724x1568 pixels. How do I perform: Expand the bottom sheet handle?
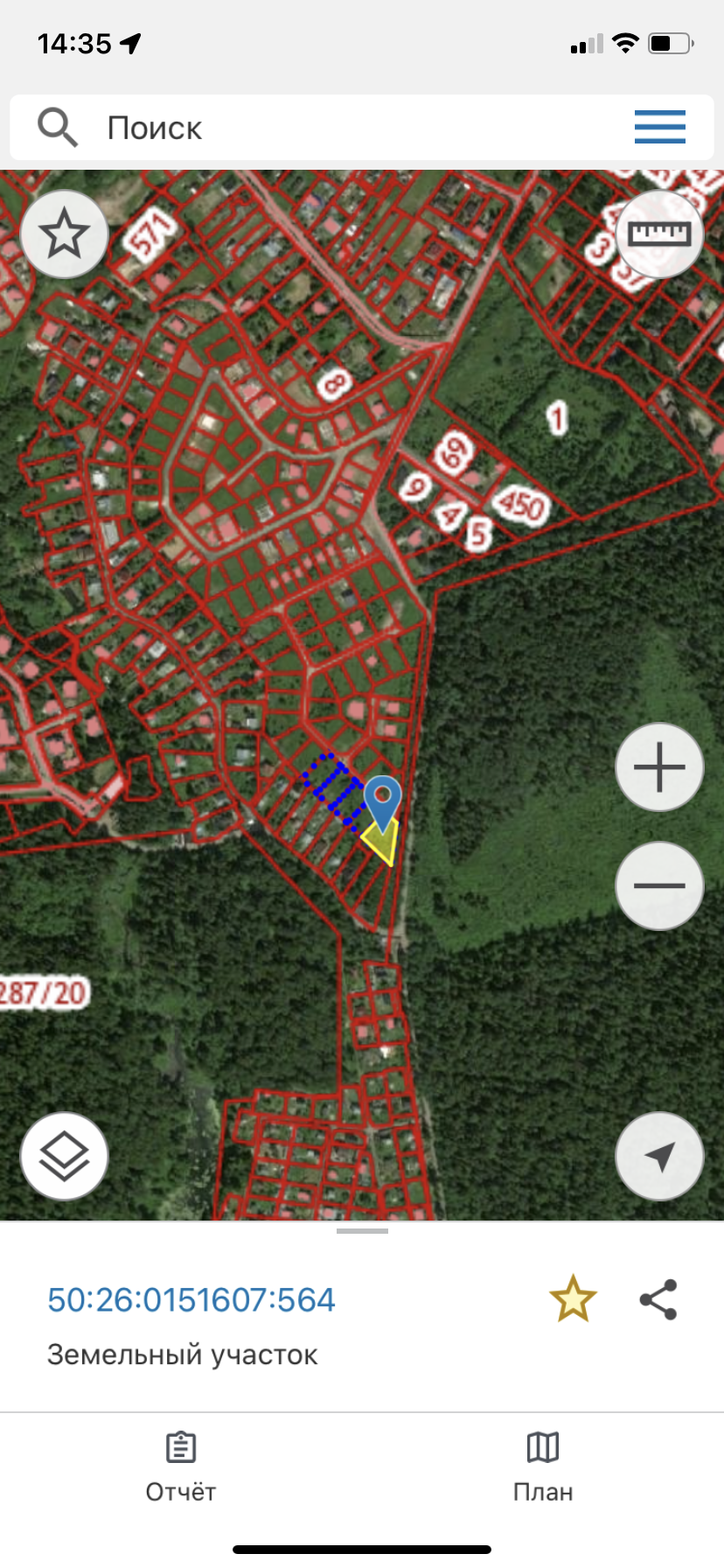click(x=362, y=1231)
